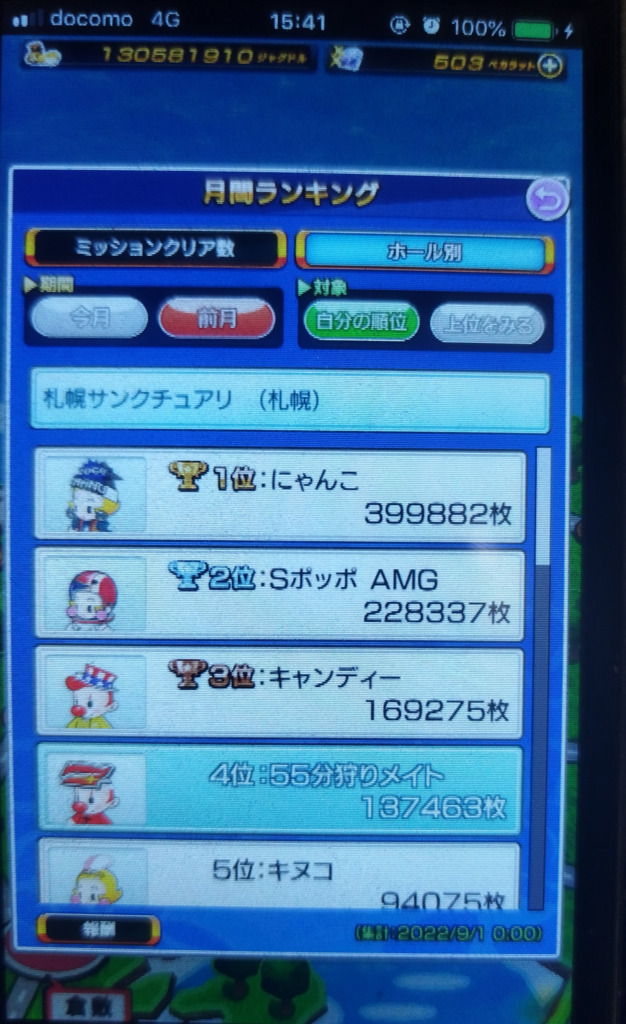Open 4位 55分狩りメイト ranking entry

click(x=280, y=789)
